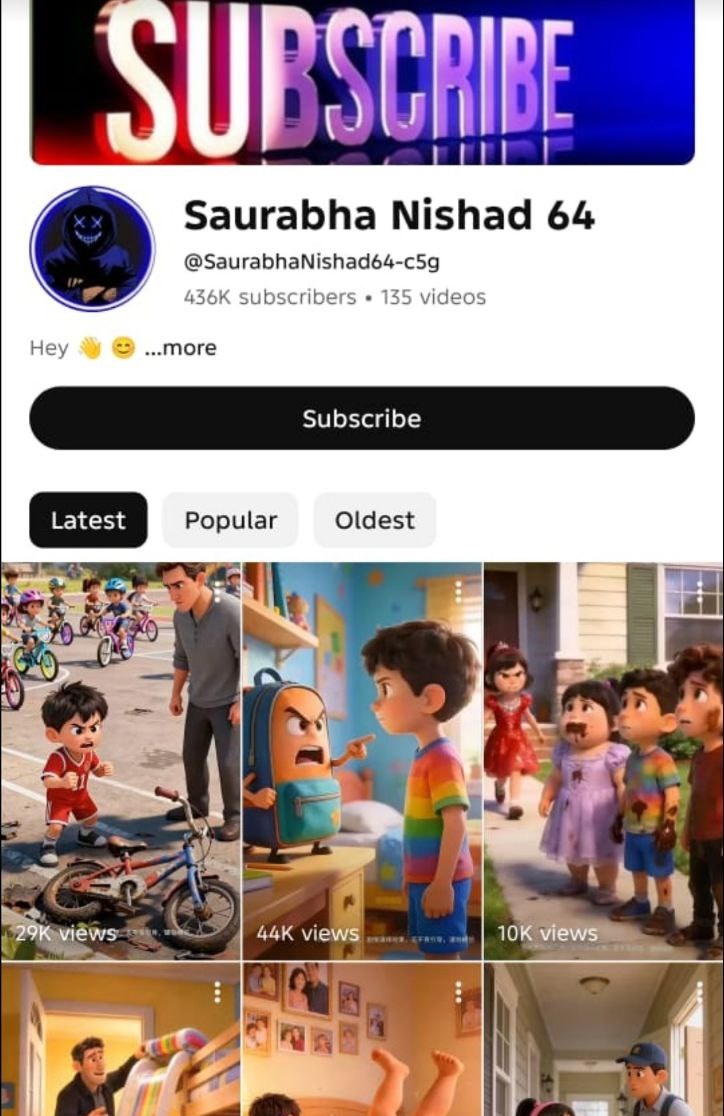724x1116 pixels.
Task: Open options menu on the 10K views short
Action: pos(700,592)
